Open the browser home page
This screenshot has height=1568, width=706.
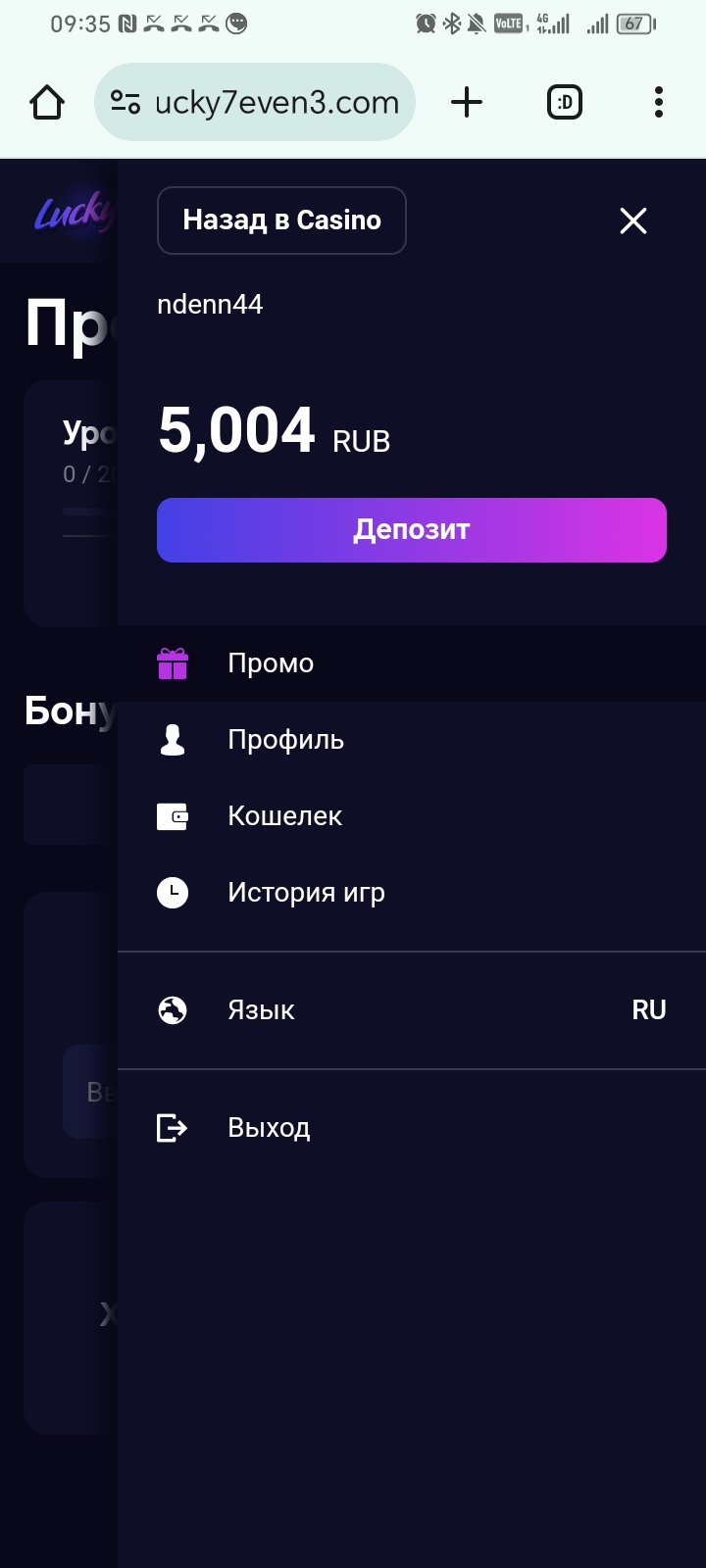47,102
